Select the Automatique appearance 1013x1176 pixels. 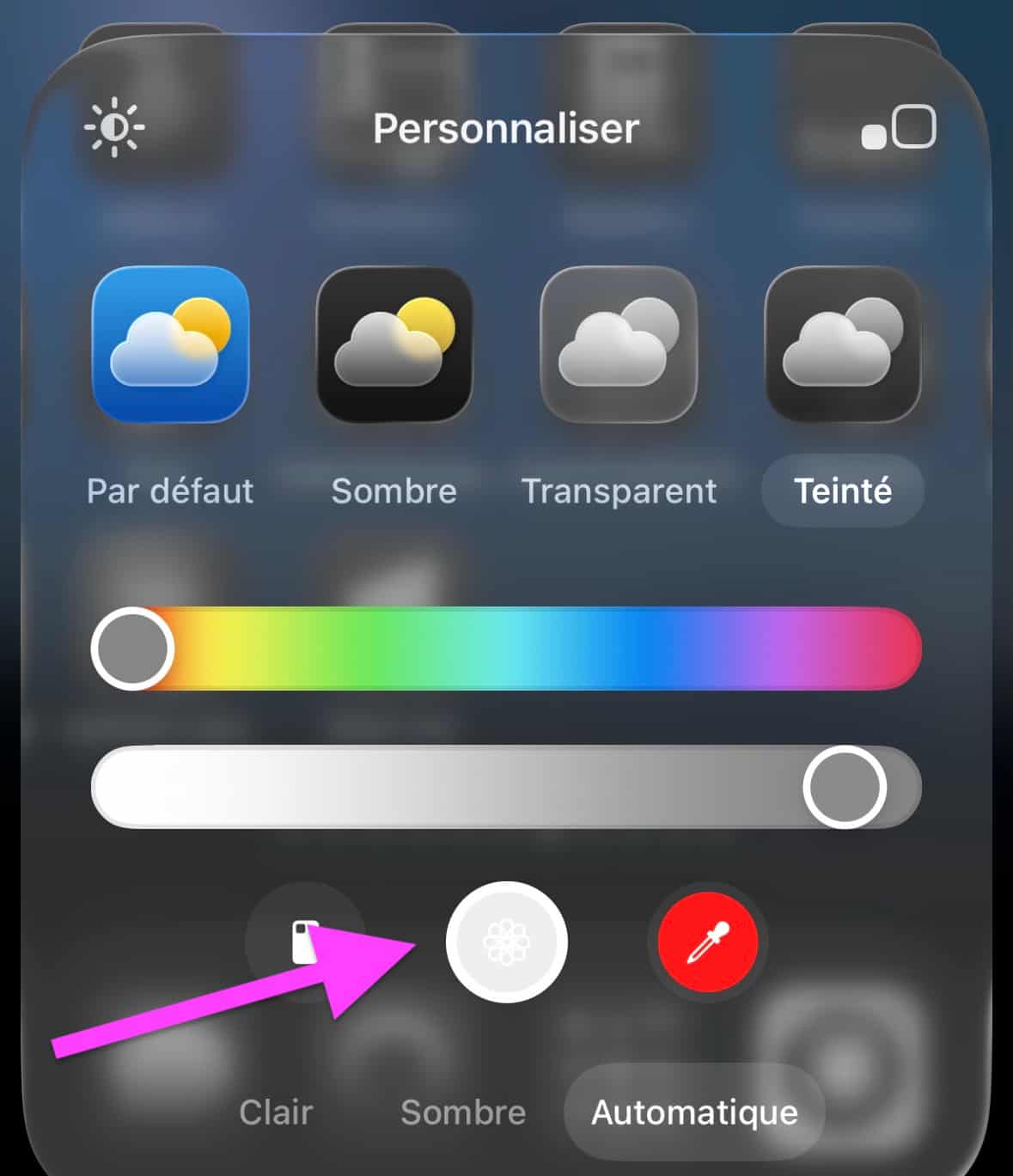[x=694, y=1112]
